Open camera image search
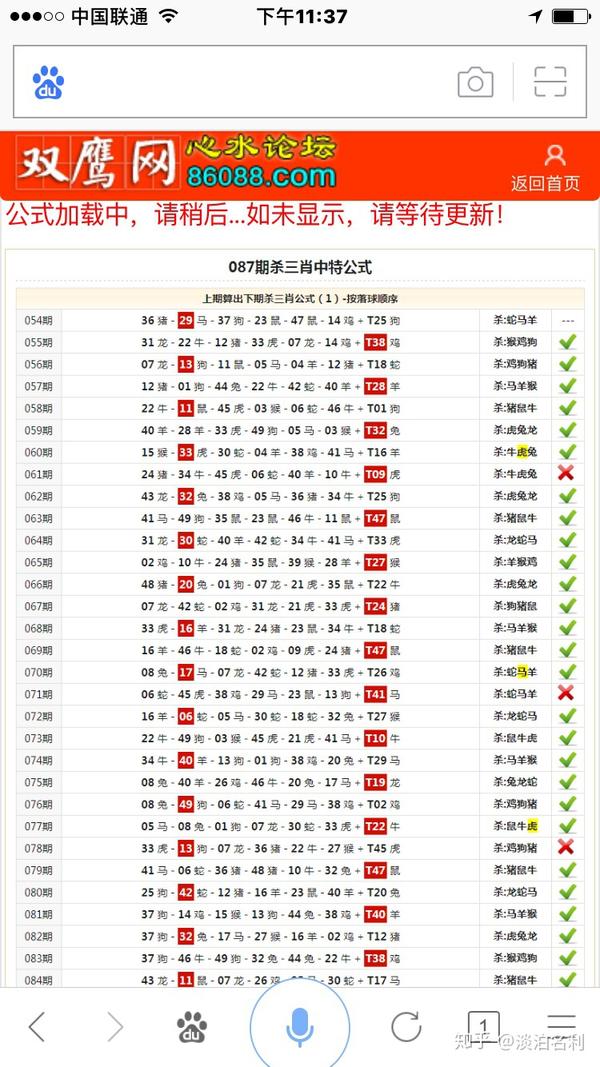The width and height of the screenshot is (600, 1067). (476, 82)
